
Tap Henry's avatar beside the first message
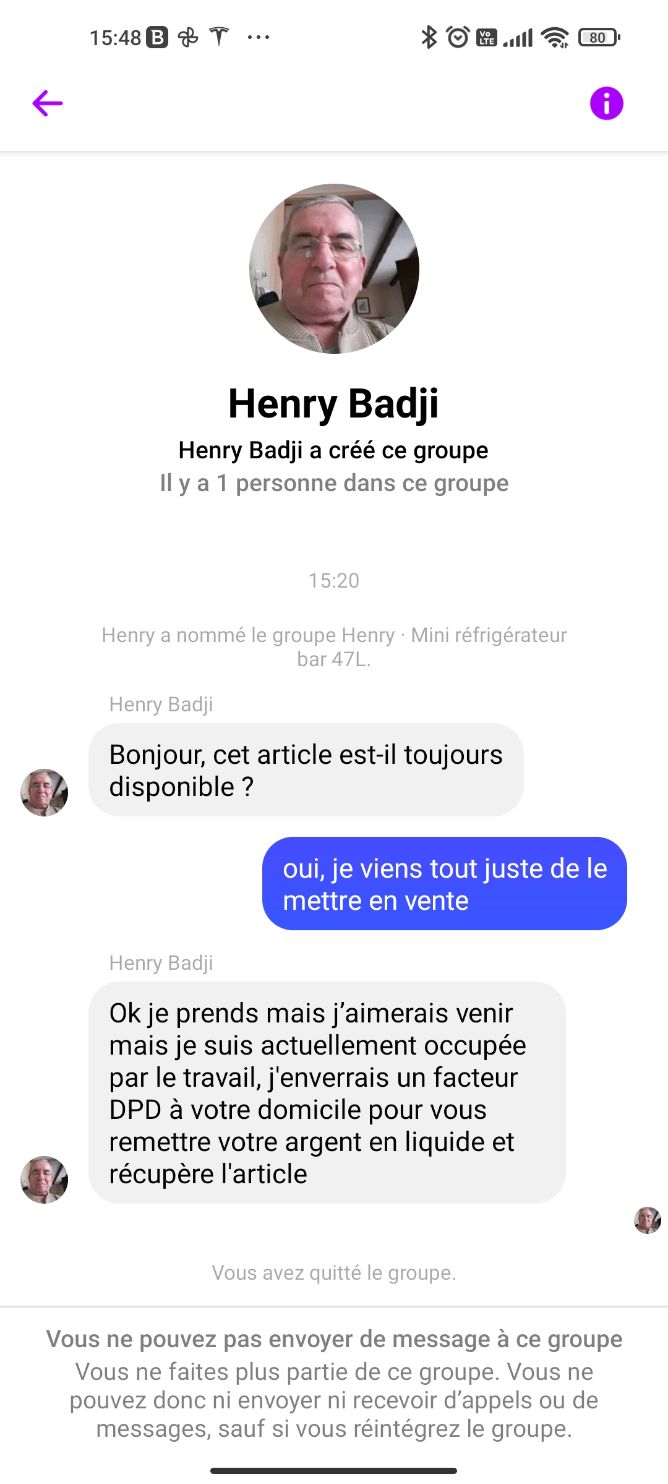(44, 792)
